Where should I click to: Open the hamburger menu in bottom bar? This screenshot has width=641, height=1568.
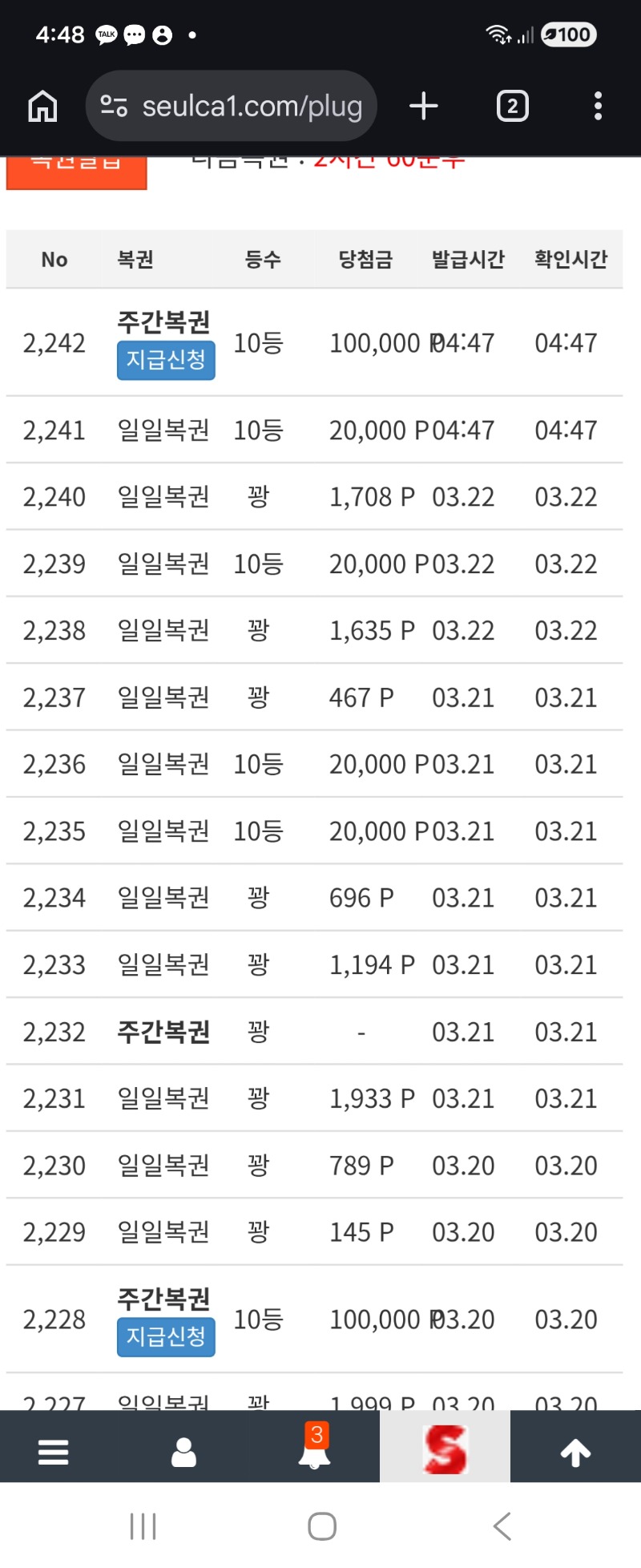(x=53, y=1452)
